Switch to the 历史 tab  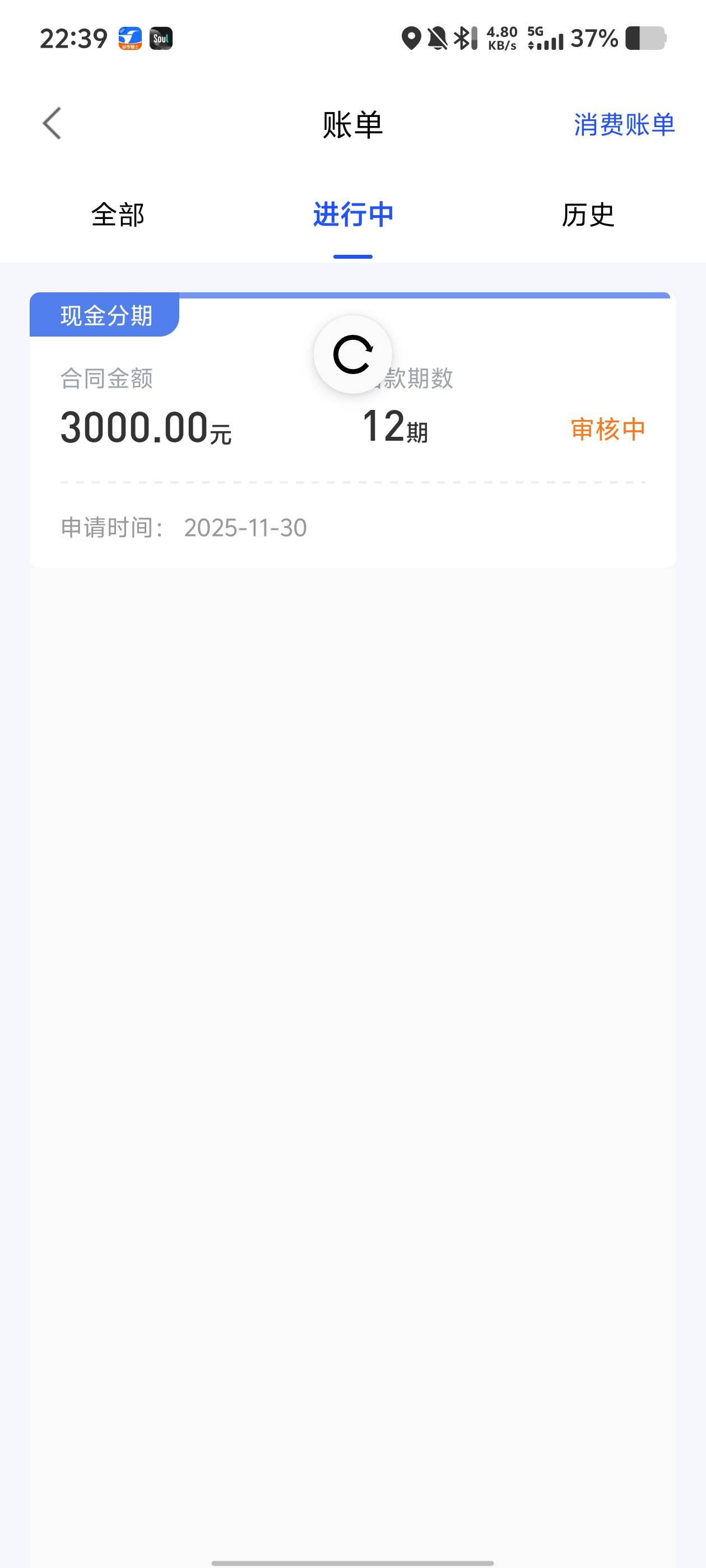(588, 215)
